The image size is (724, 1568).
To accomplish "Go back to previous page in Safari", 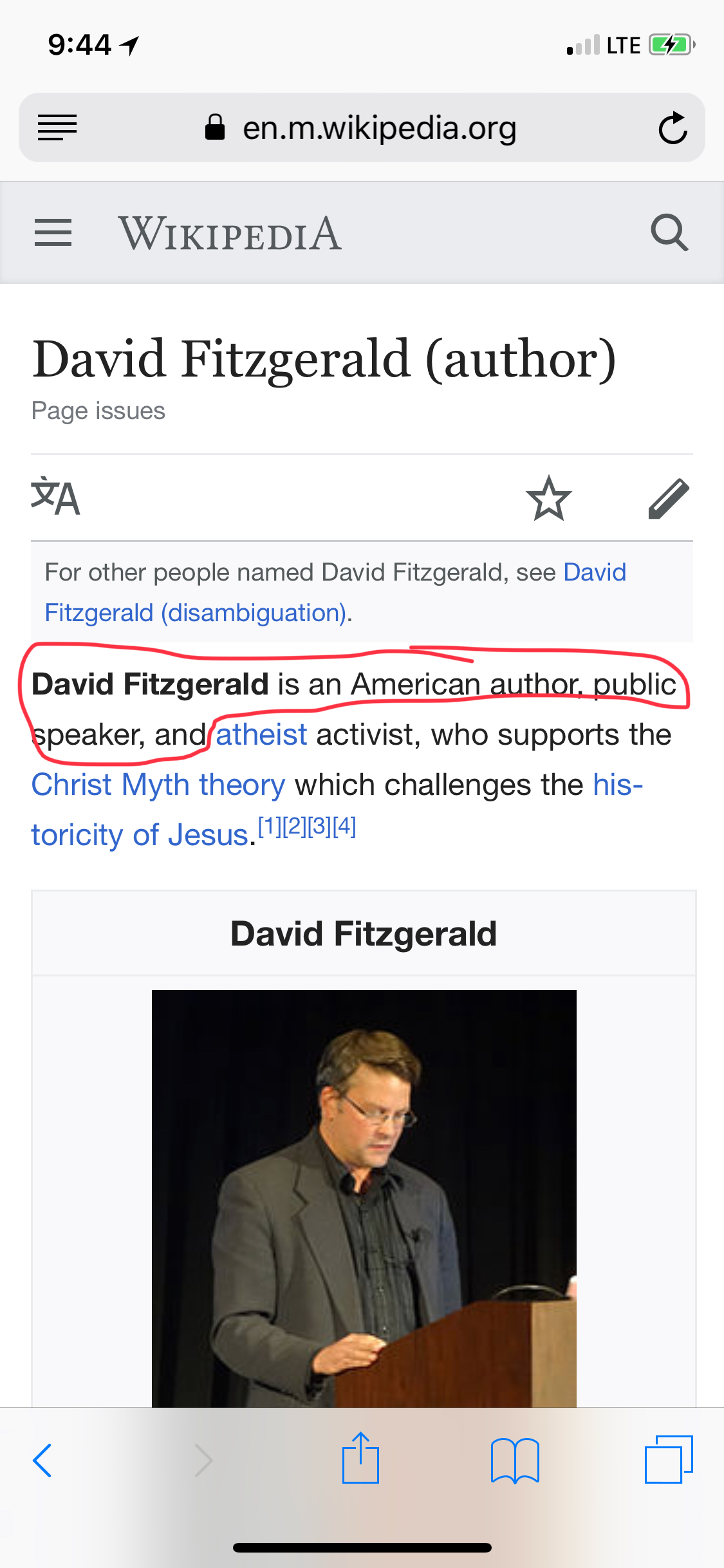I will pos(42,1461).
